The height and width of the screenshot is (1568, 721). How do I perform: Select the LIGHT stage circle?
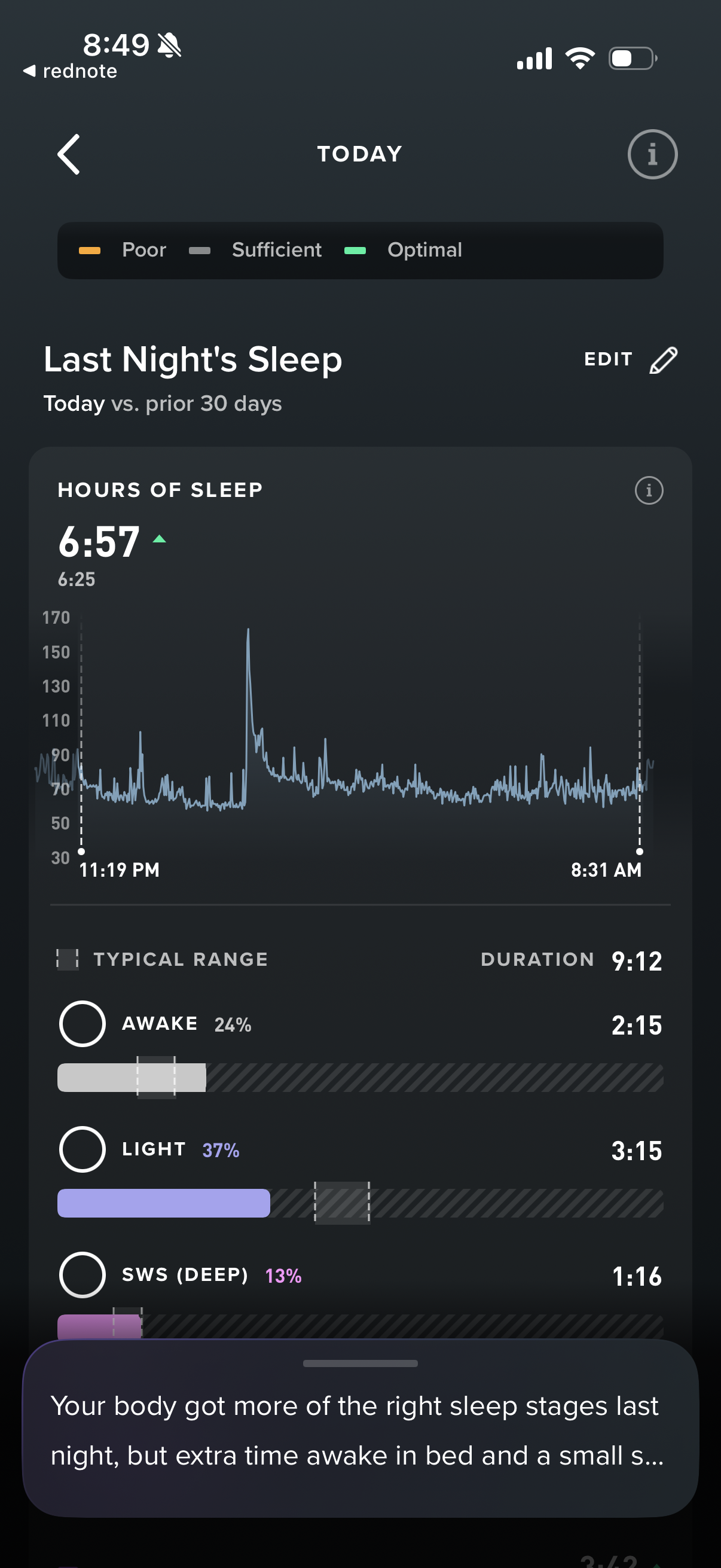(x=82, y=1149)
